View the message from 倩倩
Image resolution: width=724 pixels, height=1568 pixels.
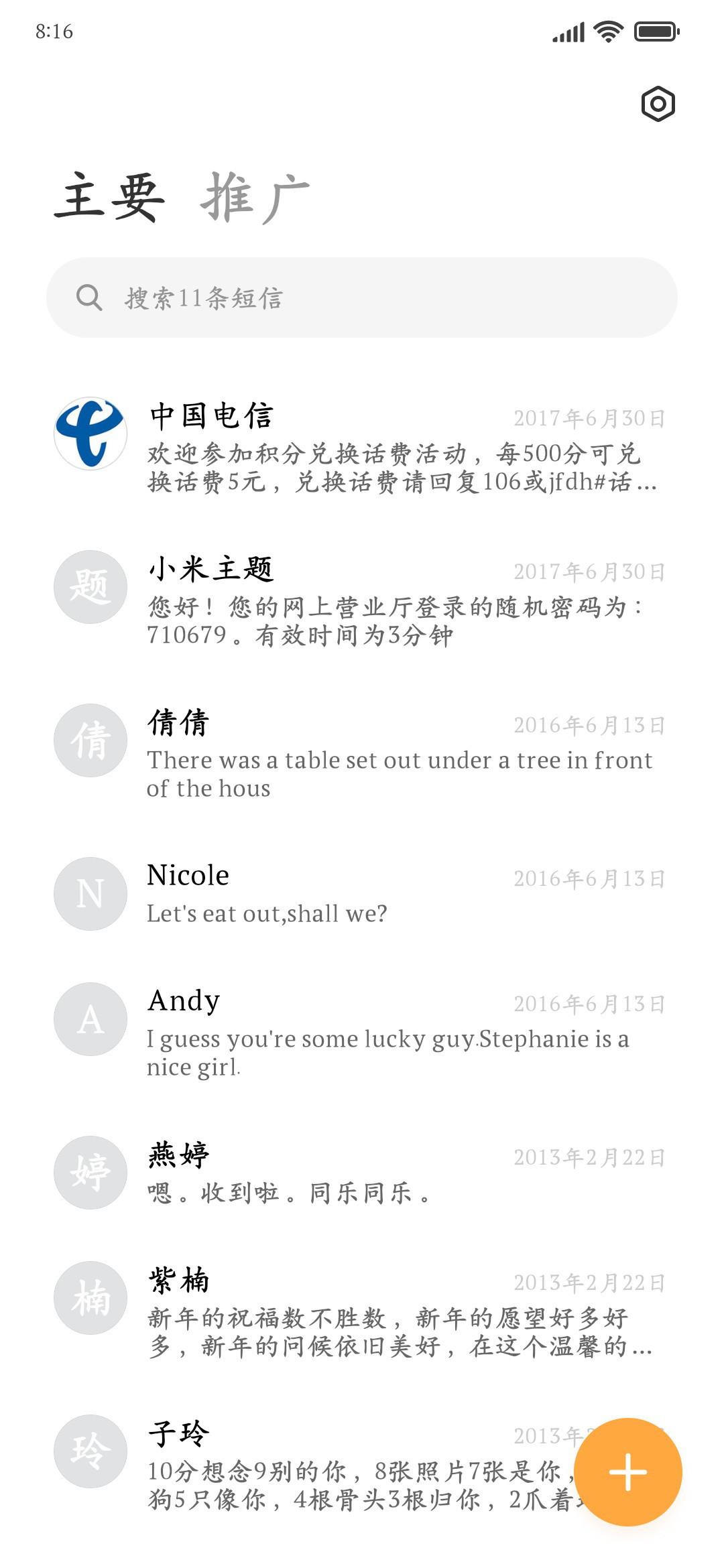362,754
